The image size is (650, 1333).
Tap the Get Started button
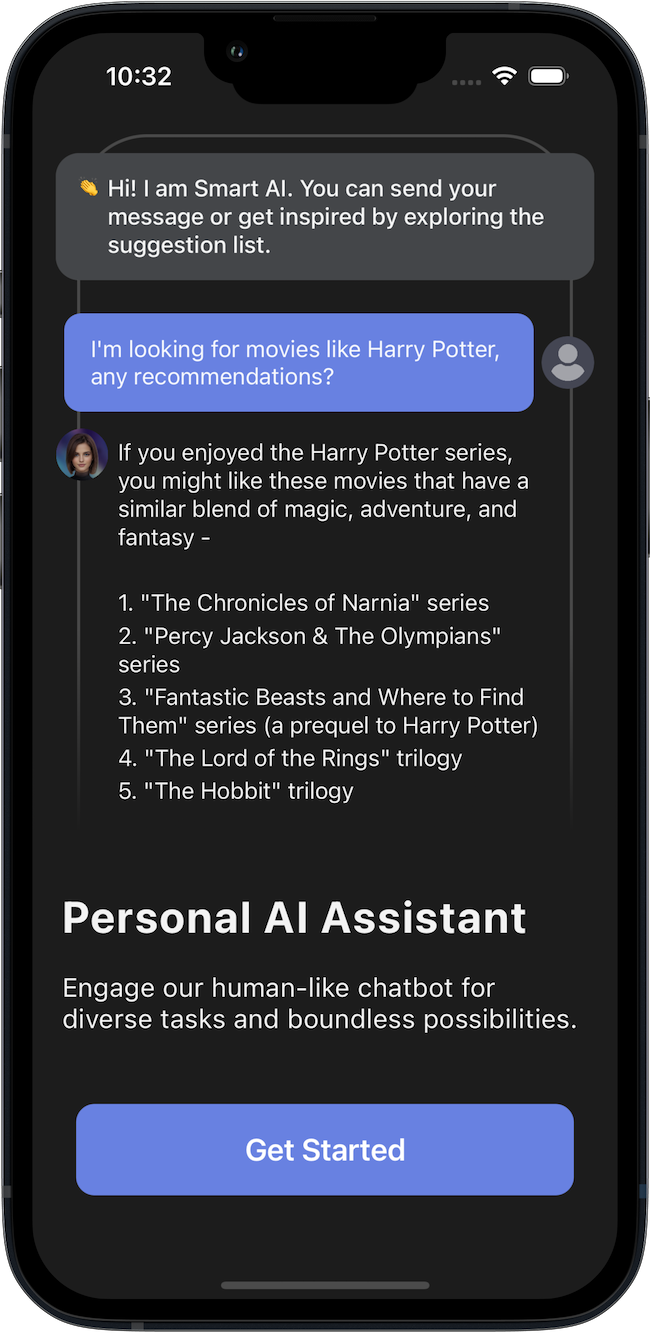(x=325, y=1149)
